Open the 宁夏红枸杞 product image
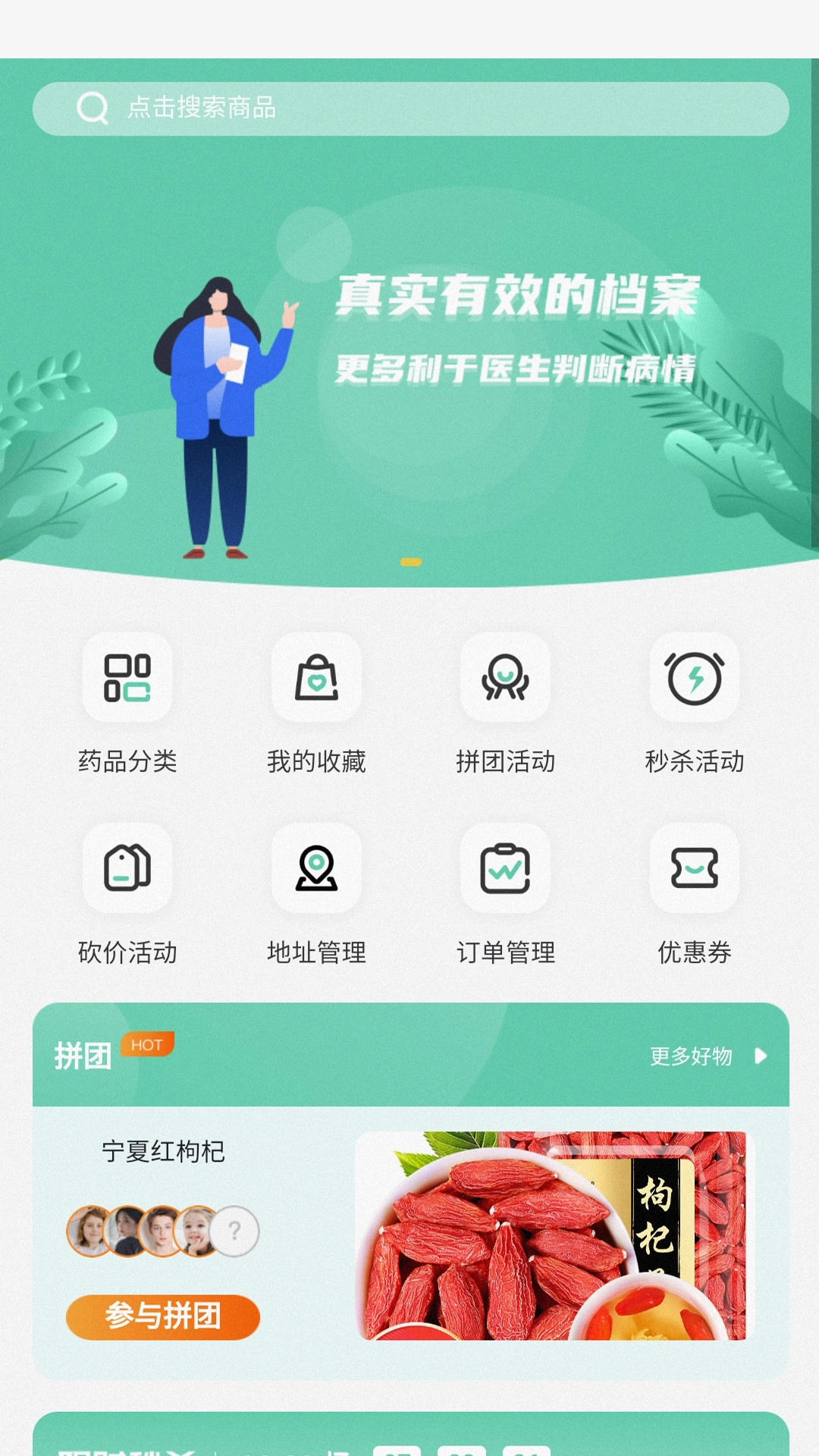Image resolution: width=819 pixels, height=1456 pixels. (x=551, y=1235)
